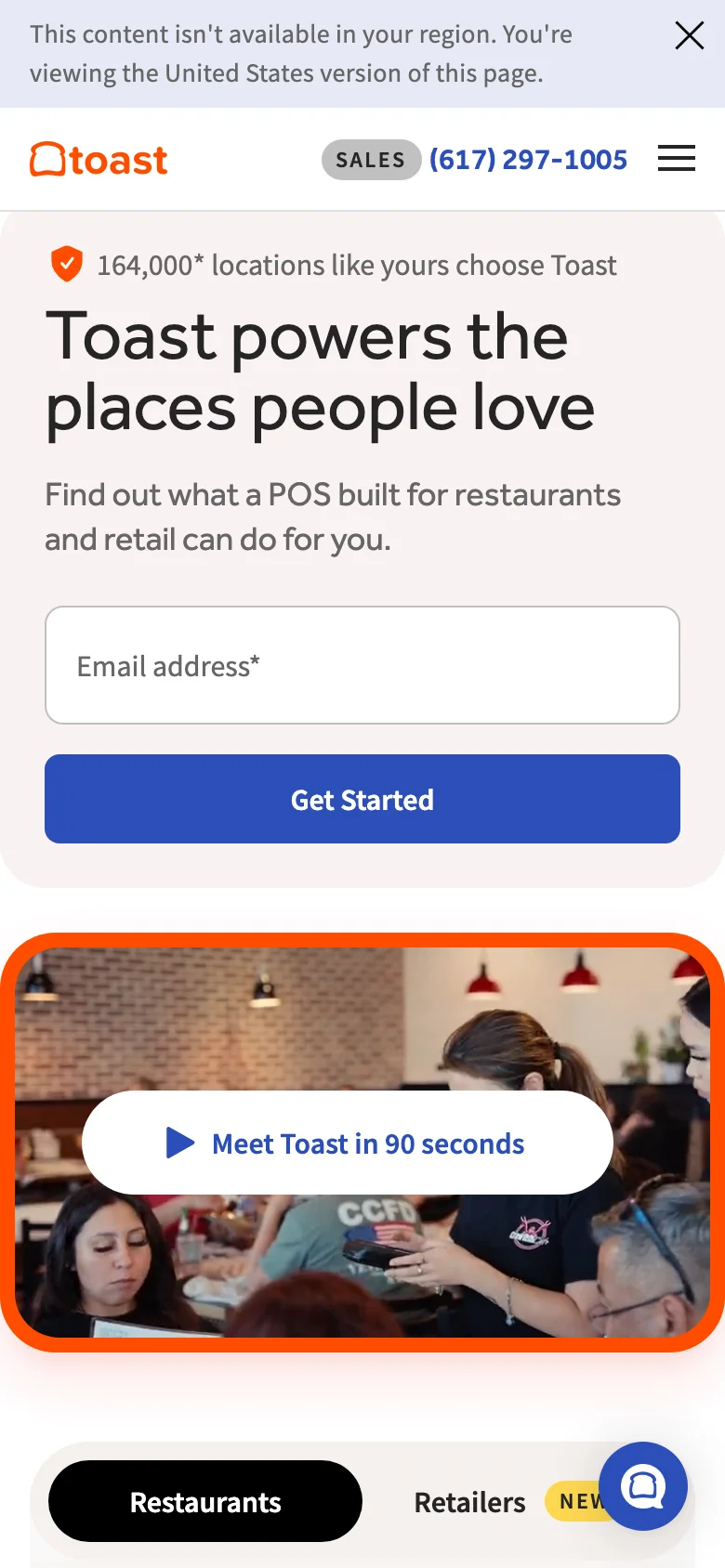Switch to the Retailers tab
Viewport: 725px width, 1568px height.
469,1501
